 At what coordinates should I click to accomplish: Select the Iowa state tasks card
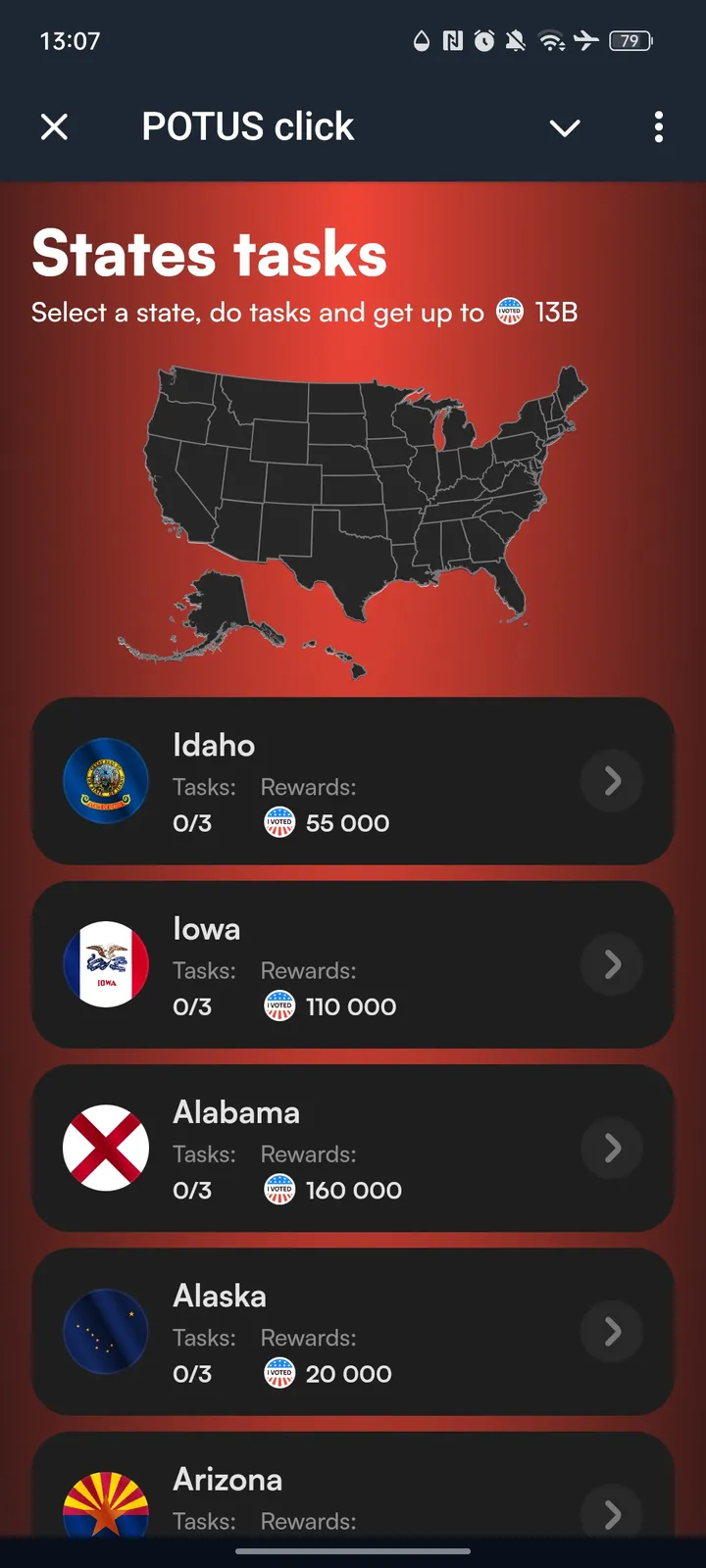click(353, 964)
